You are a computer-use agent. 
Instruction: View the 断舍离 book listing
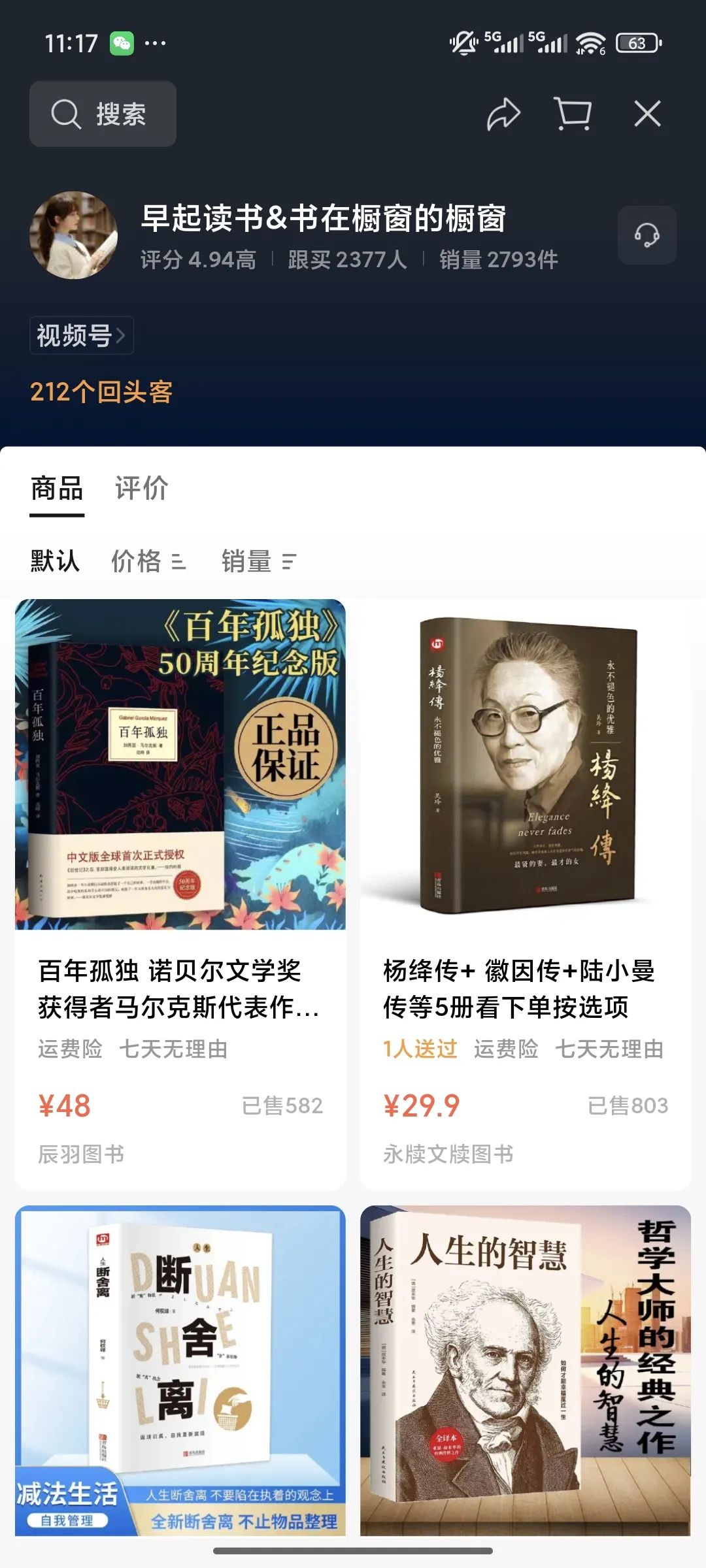(180, 1370)
